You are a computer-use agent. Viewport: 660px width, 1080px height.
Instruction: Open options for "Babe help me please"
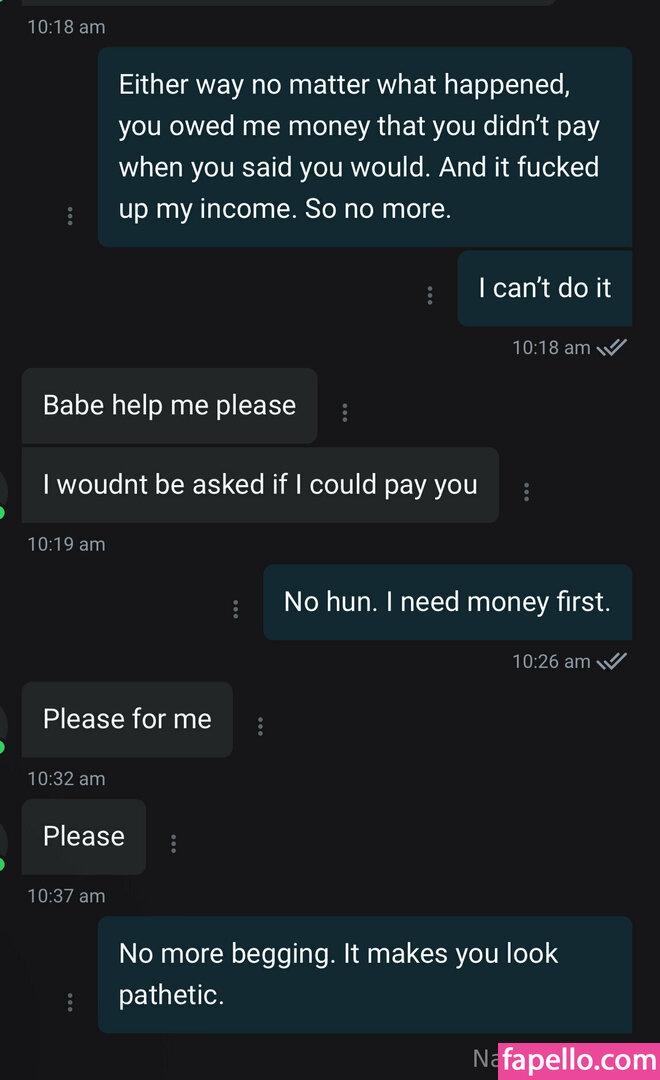pyautogui.click(x=345, y=412)
